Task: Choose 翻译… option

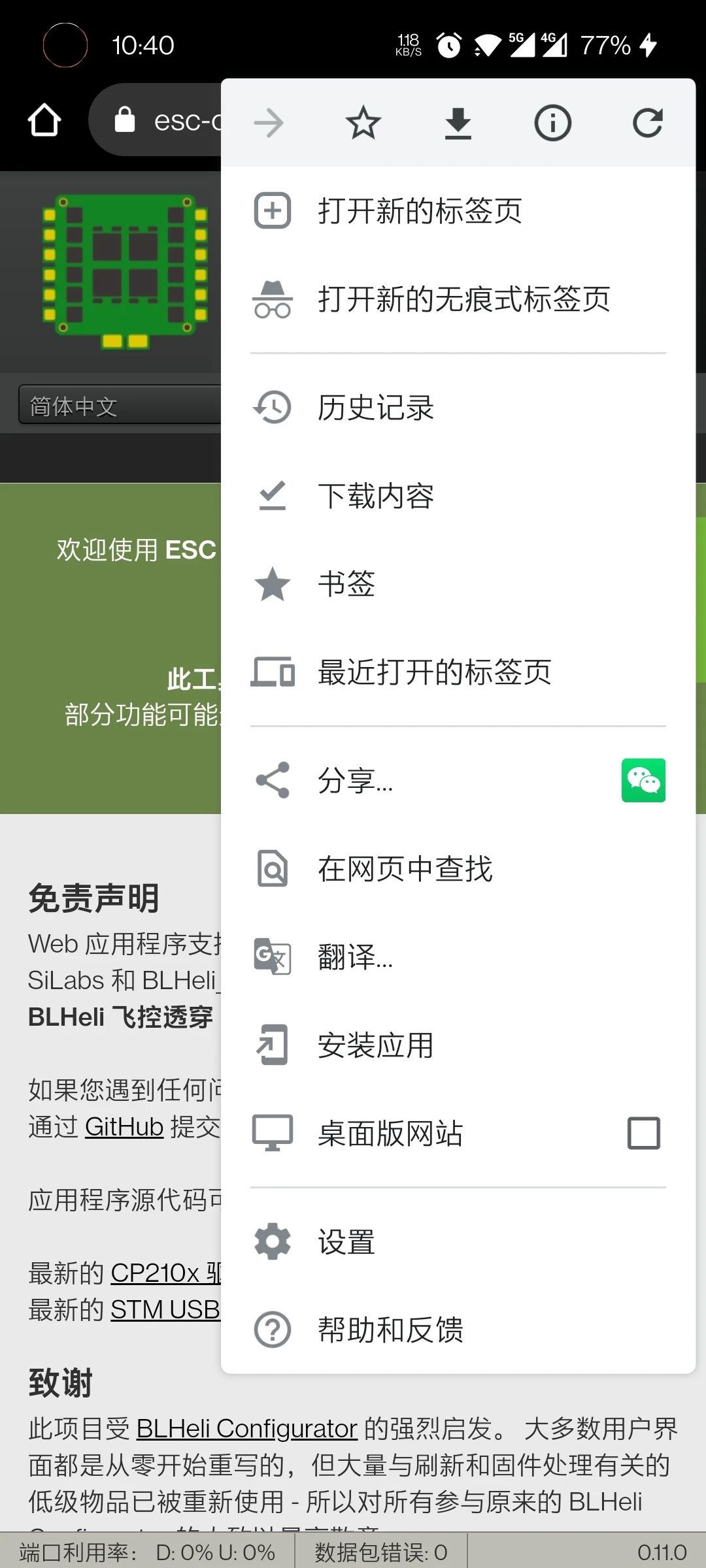Action: [x=356, y=957]
